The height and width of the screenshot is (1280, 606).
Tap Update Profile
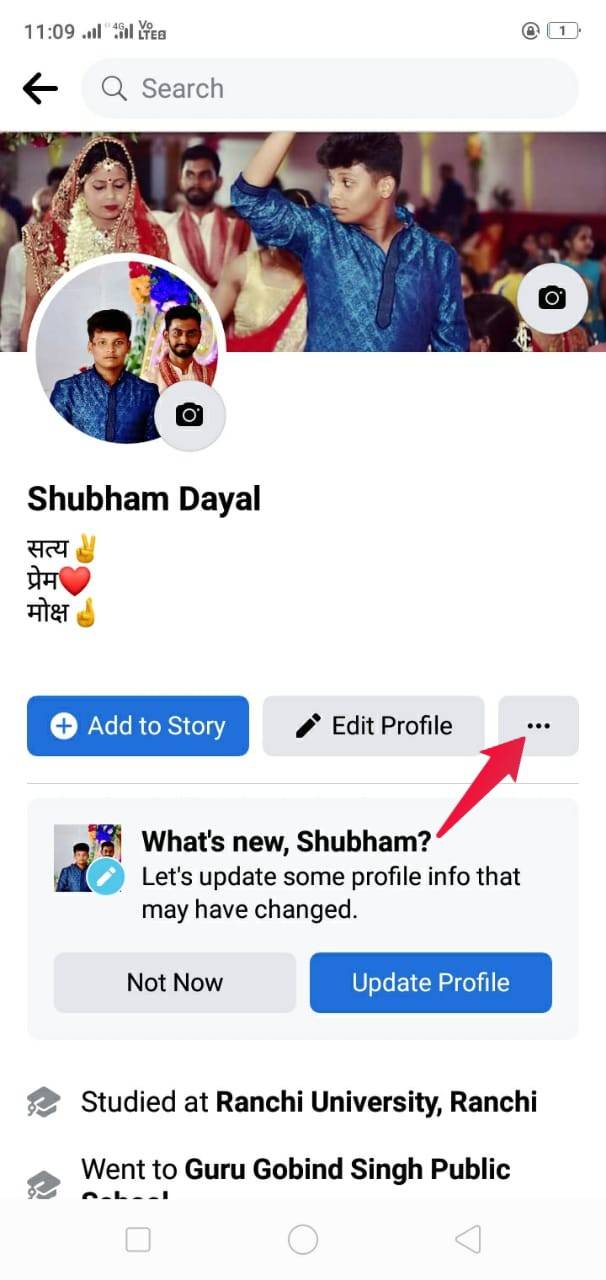(x=430, y=982)
